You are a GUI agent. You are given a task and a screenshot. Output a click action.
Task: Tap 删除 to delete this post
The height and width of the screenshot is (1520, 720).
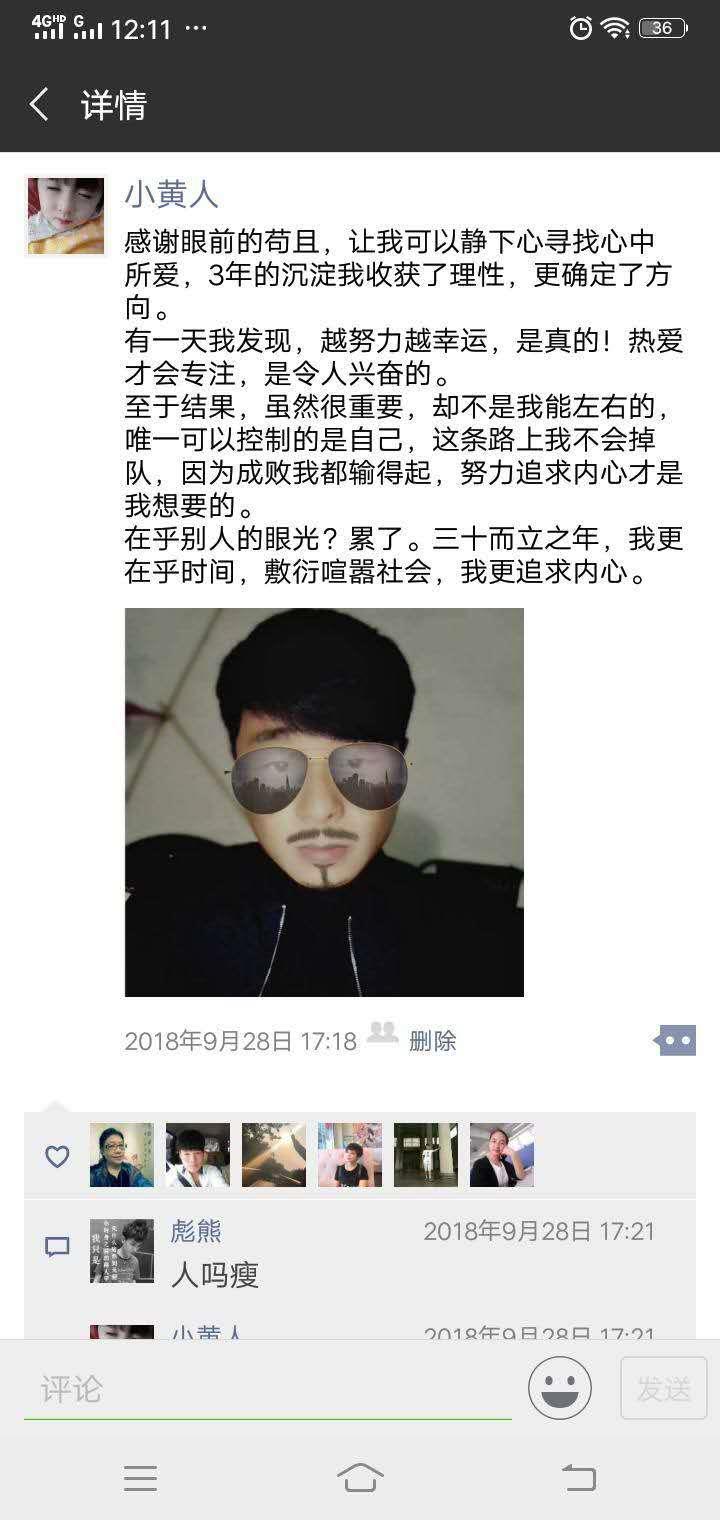tap(432, 1041)
